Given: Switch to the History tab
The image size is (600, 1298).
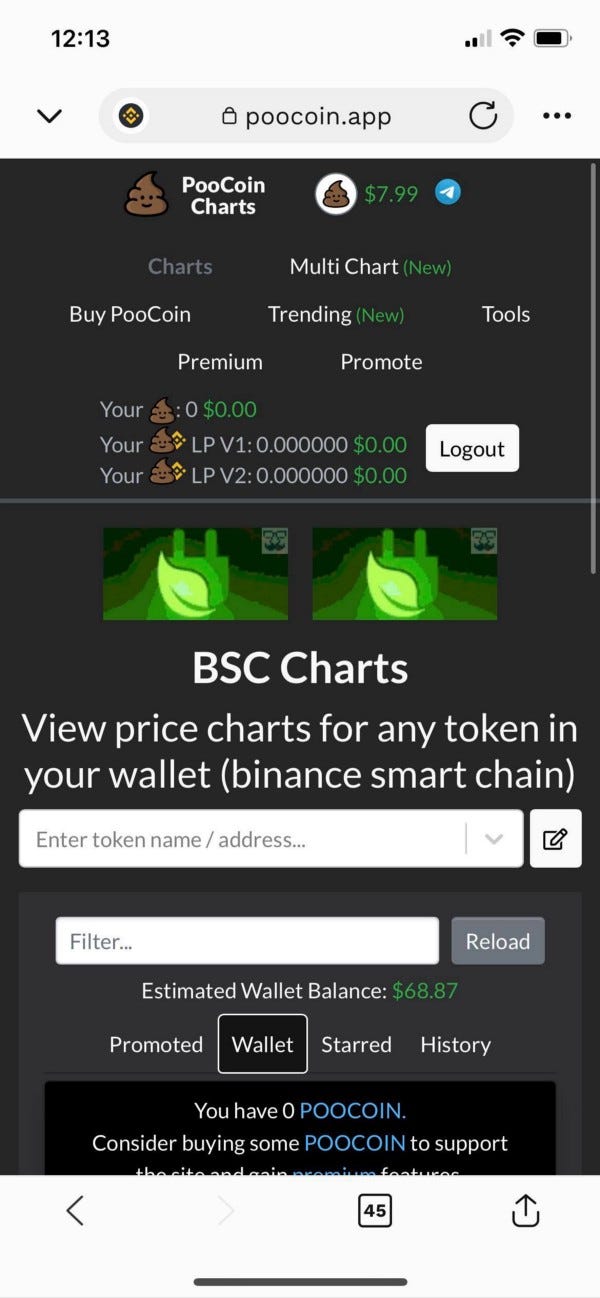Looking at the screenshot, I should [455, 1044].
